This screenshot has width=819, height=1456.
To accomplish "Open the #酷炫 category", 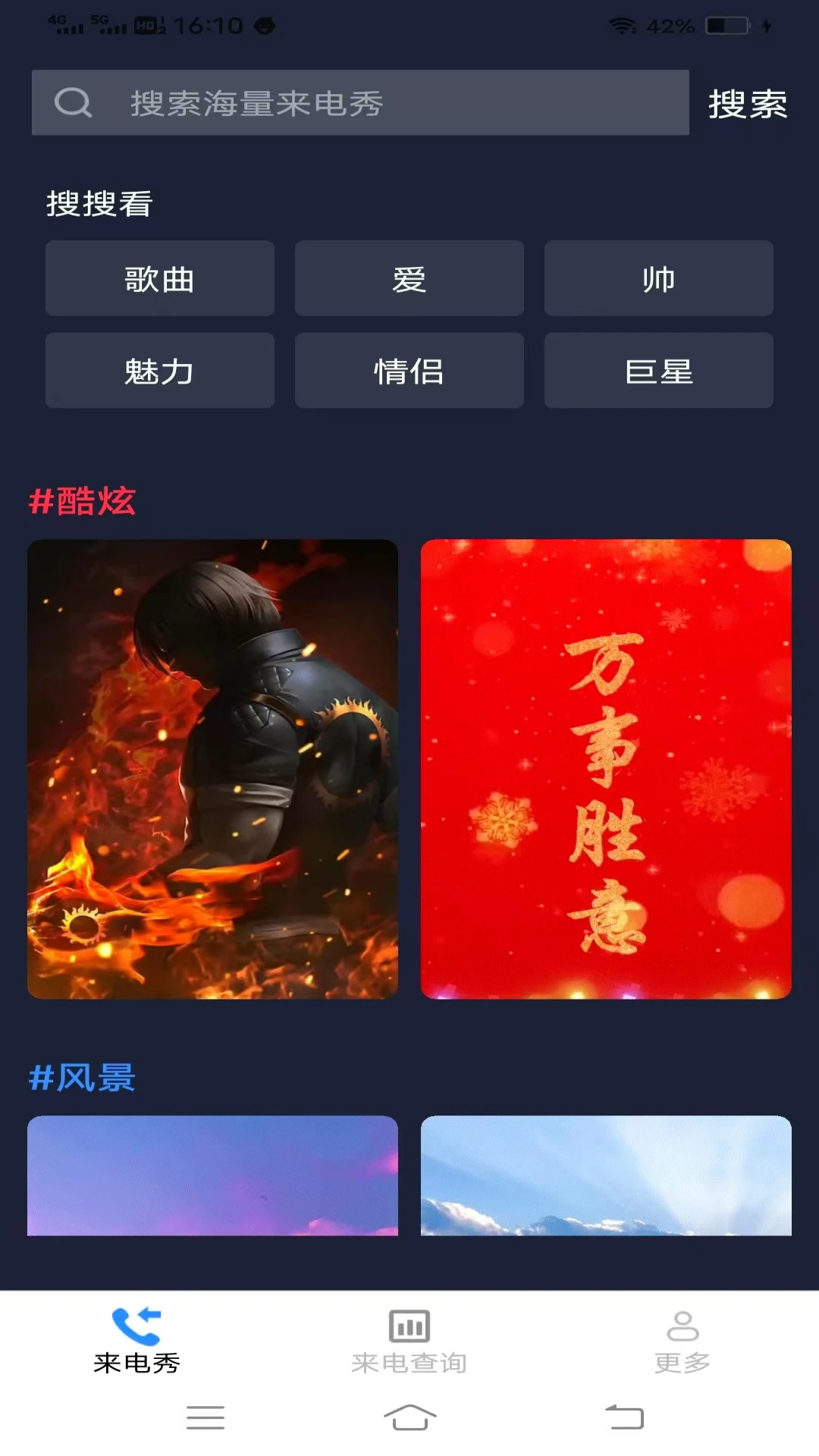I will pyautogui.click(x=83, y=500).
